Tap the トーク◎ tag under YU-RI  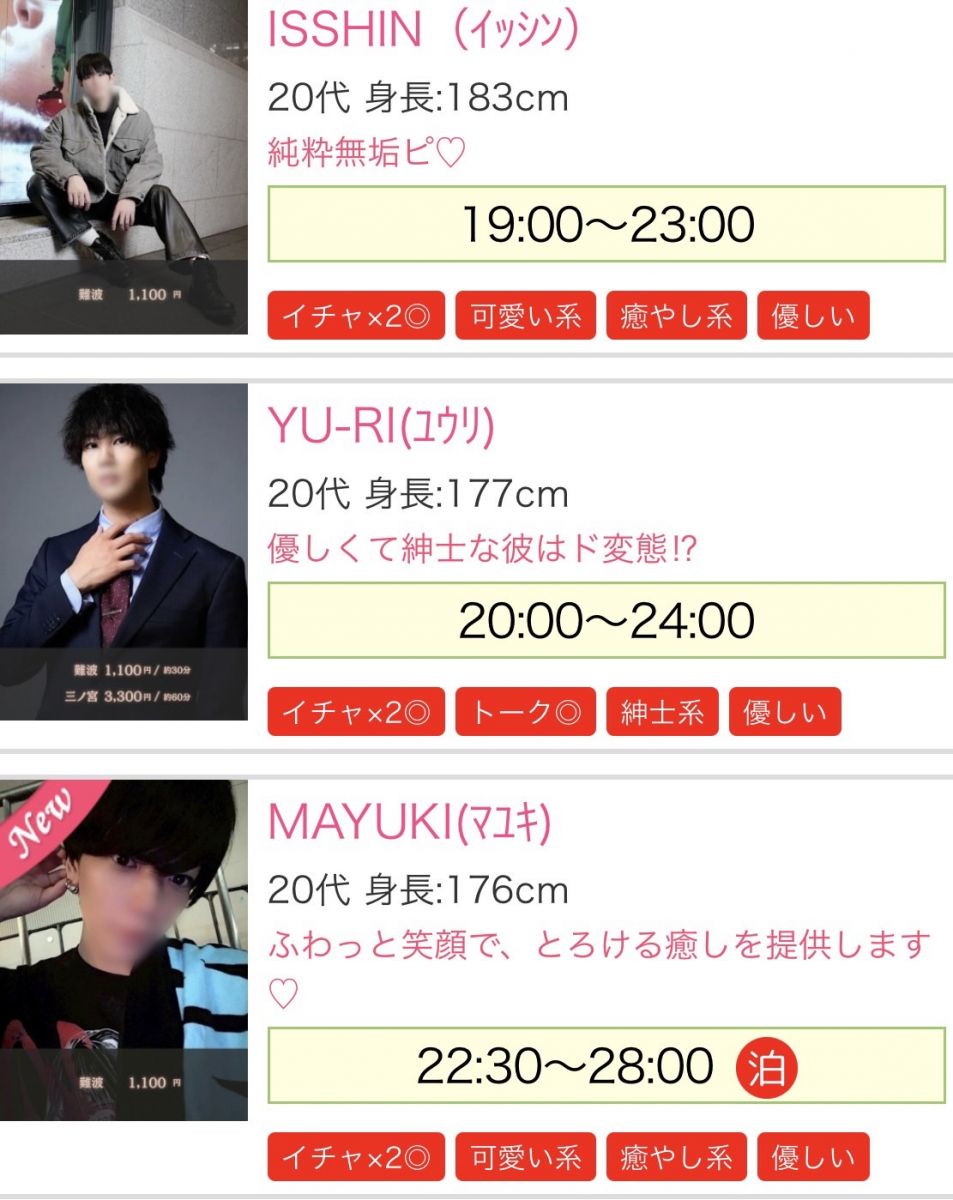525,712
